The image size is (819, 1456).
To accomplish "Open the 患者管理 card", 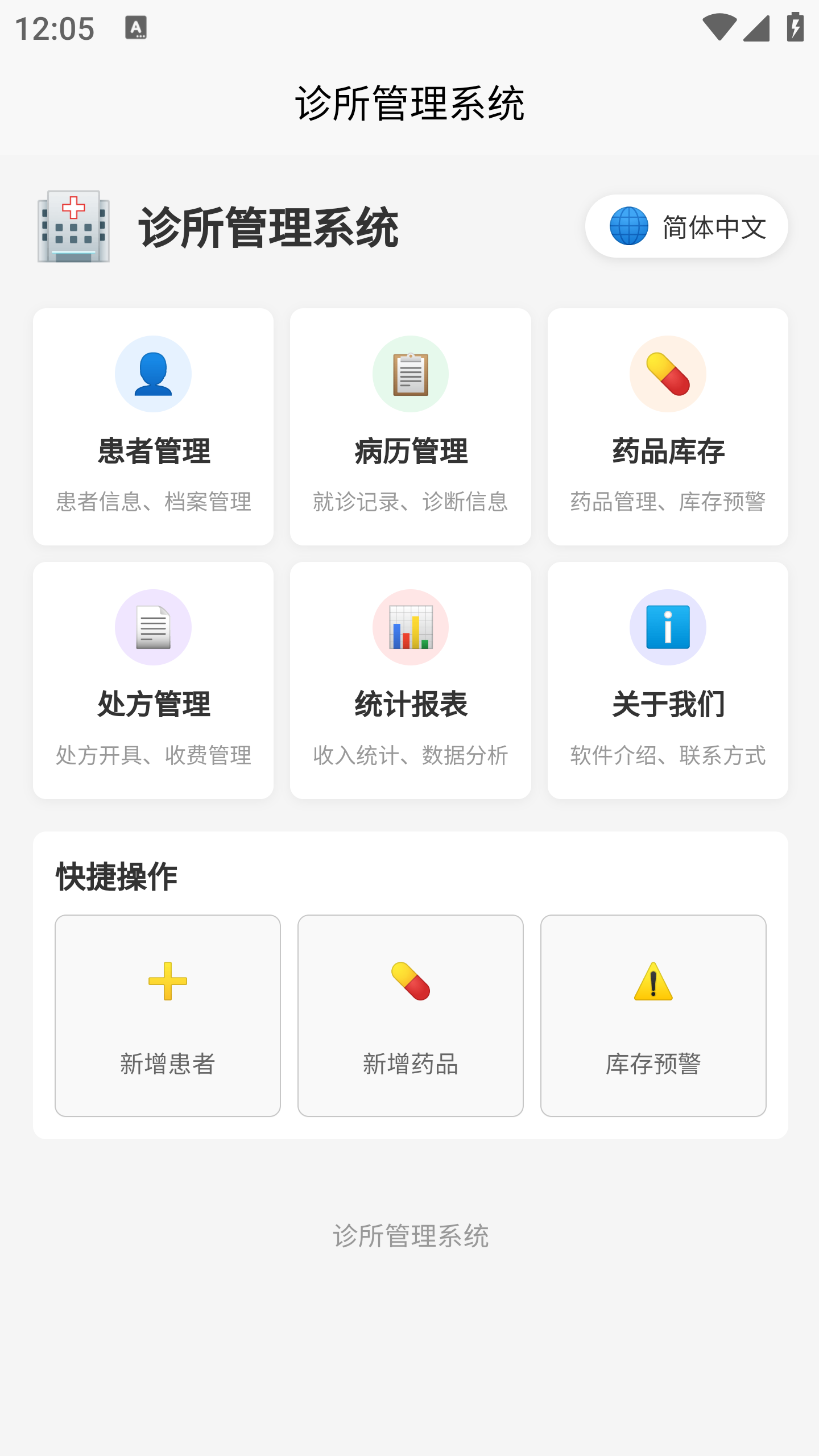I will click(x=154, y=427).
